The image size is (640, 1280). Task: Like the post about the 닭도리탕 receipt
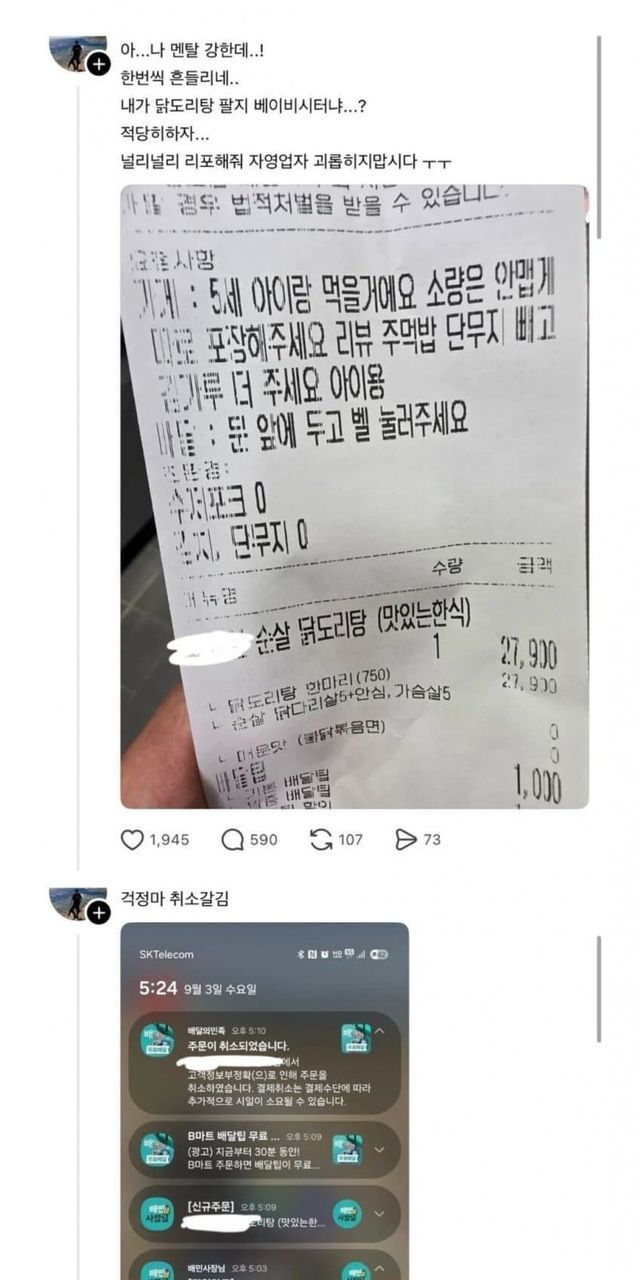(x=132, y=840)
